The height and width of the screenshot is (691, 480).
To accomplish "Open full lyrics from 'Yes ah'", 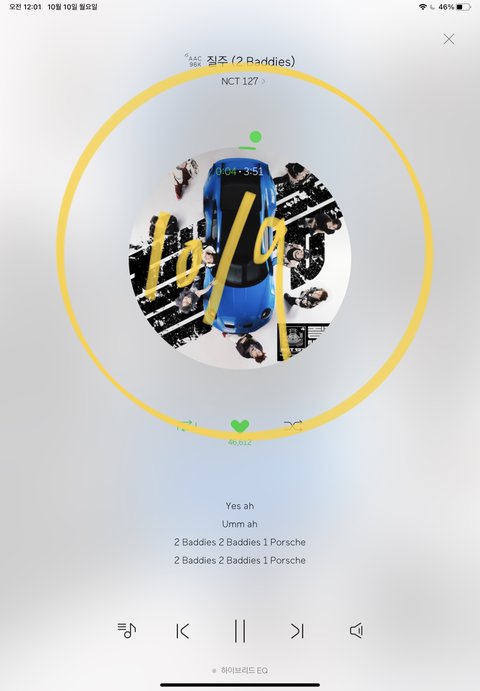I will coord(240,506).
